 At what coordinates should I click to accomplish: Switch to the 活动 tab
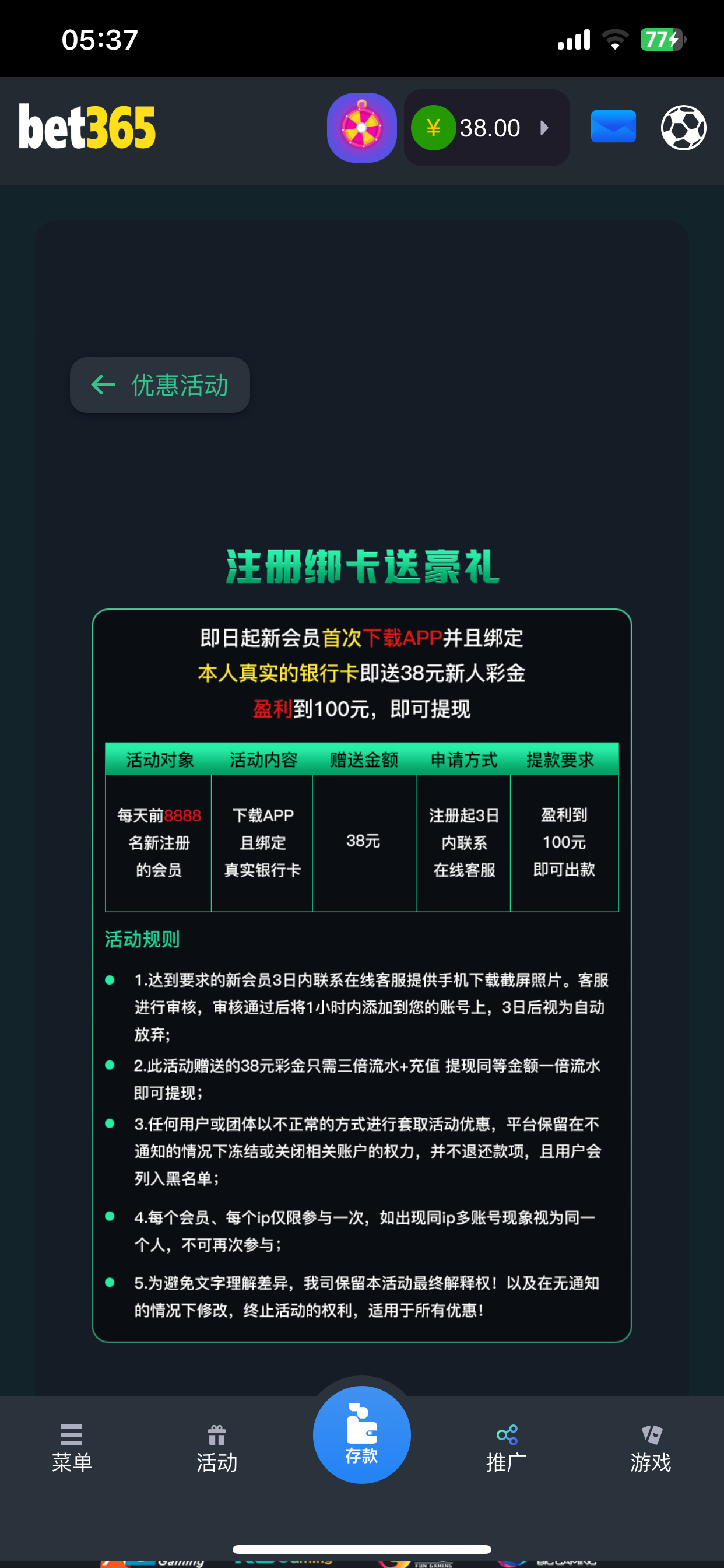tap(217, 1447)
